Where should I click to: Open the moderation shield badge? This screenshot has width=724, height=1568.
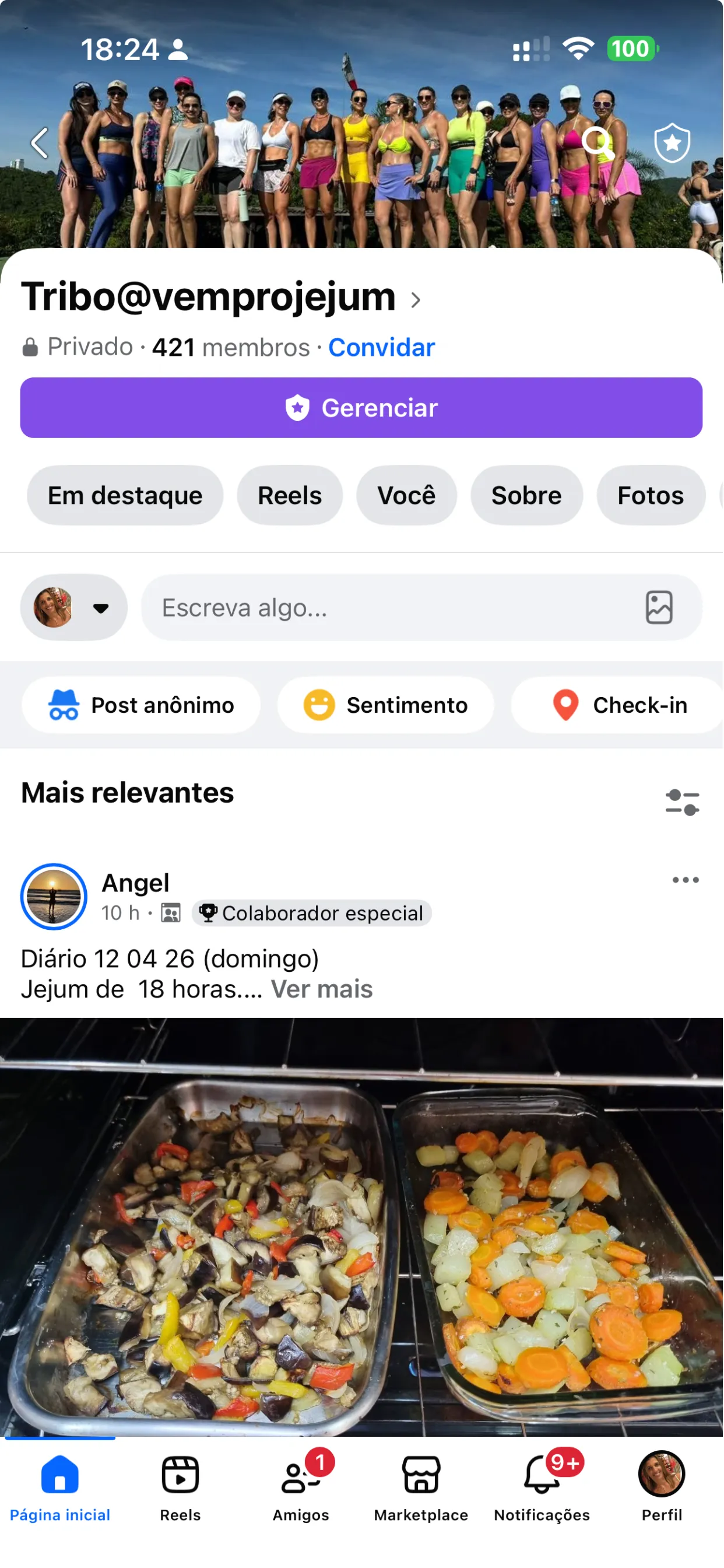[x=671, y=142]
